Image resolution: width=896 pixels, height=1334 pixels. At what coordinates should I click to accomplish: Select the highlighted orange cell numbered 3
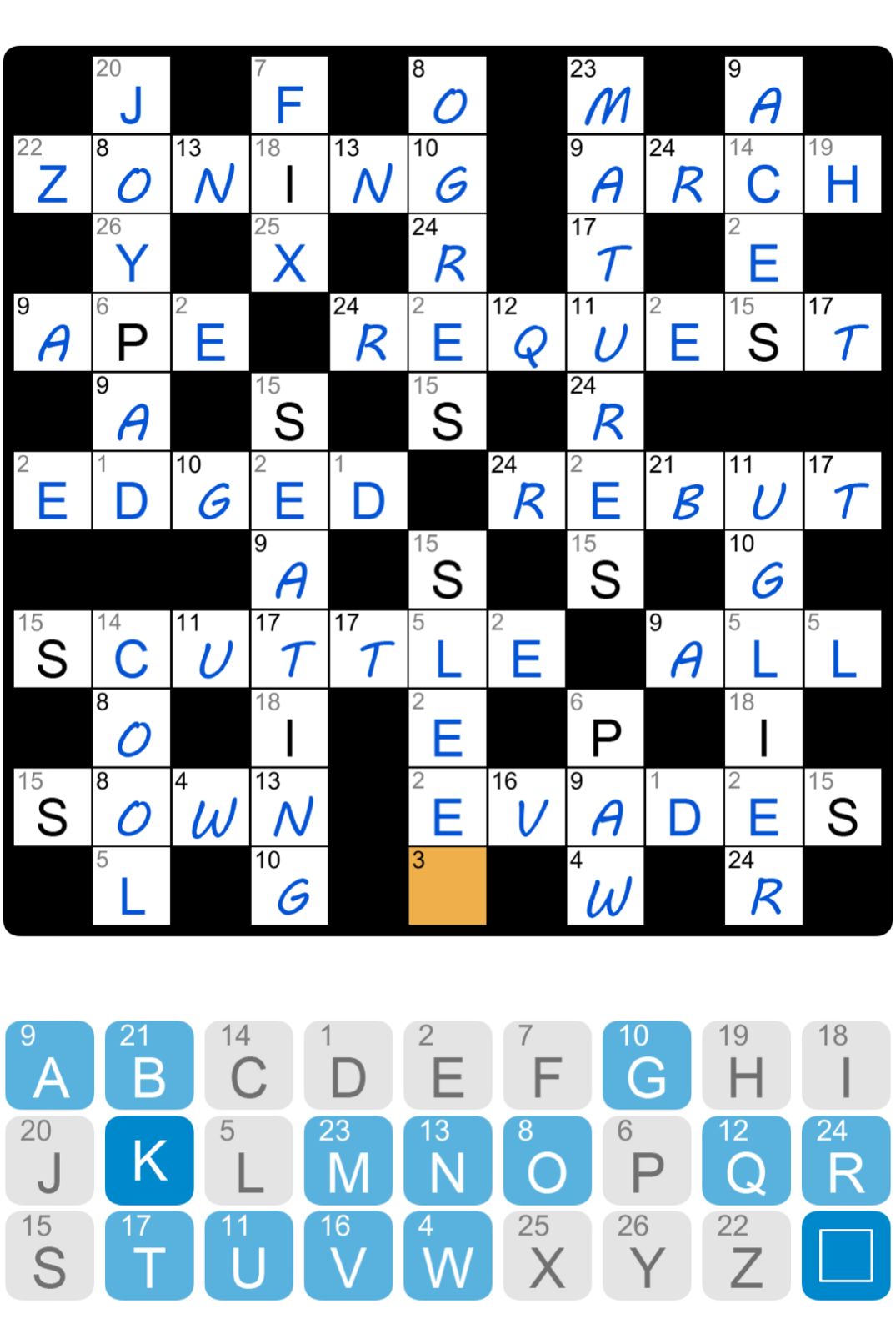coord(447,885)
